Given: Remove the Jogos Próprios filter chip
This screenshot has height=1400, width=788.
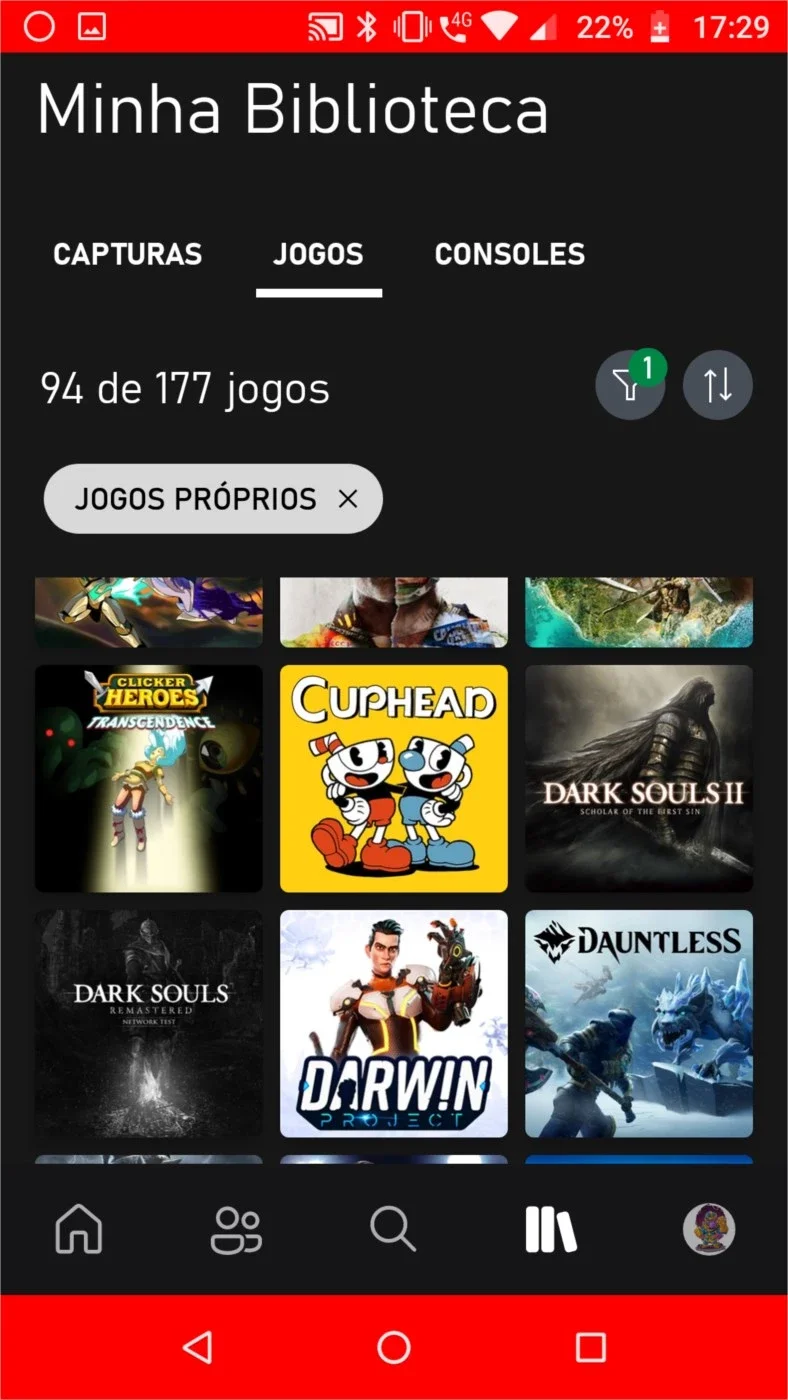Looking at the screenshot, I should click(348, 498).
